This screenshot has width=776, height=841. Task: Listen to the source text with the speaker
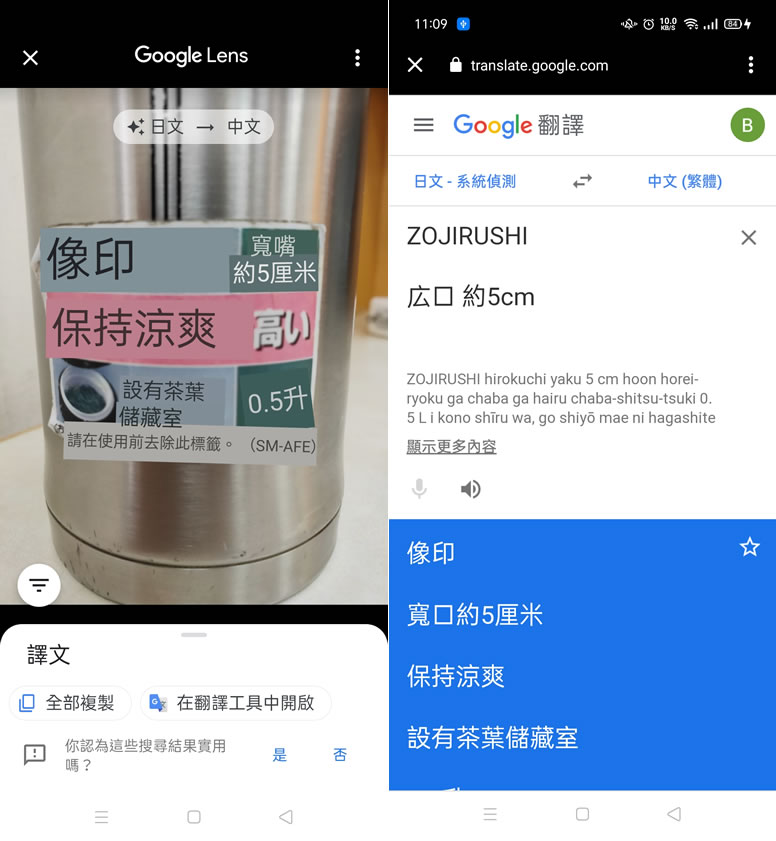pos(470,489)
